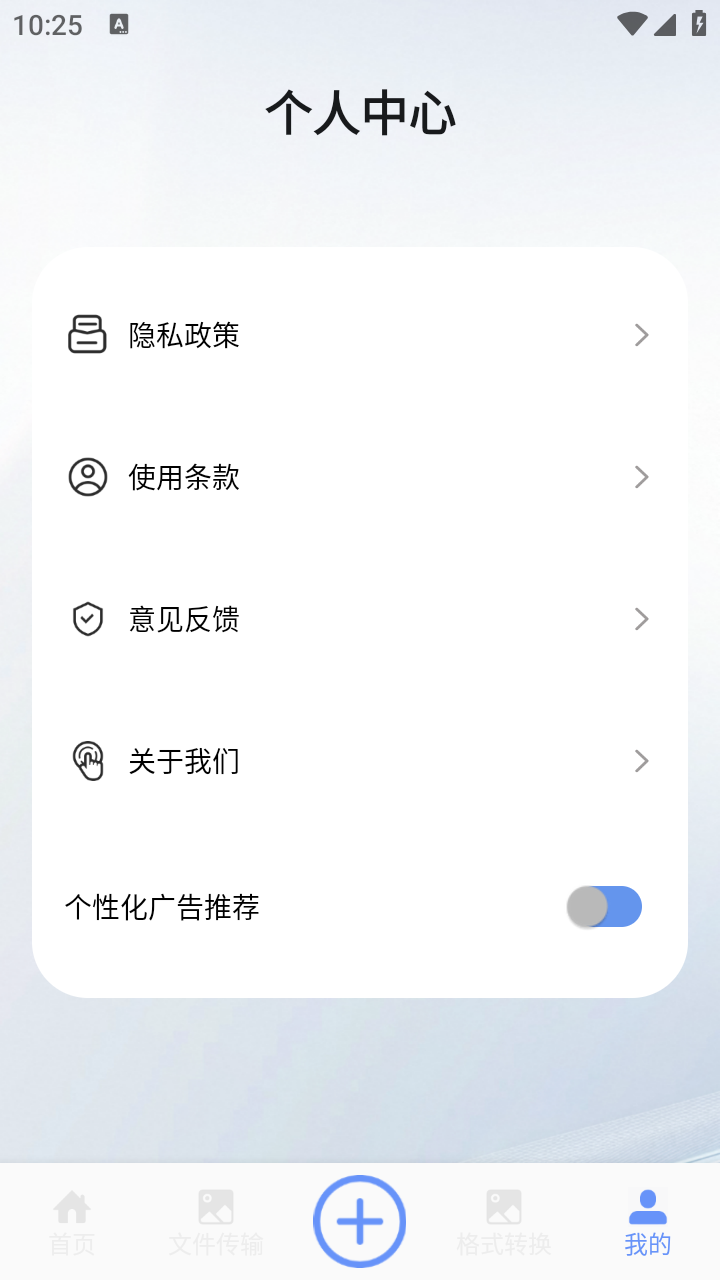Click the 格式转换 image icon
720x1280 pixels.
point(503,1208)
